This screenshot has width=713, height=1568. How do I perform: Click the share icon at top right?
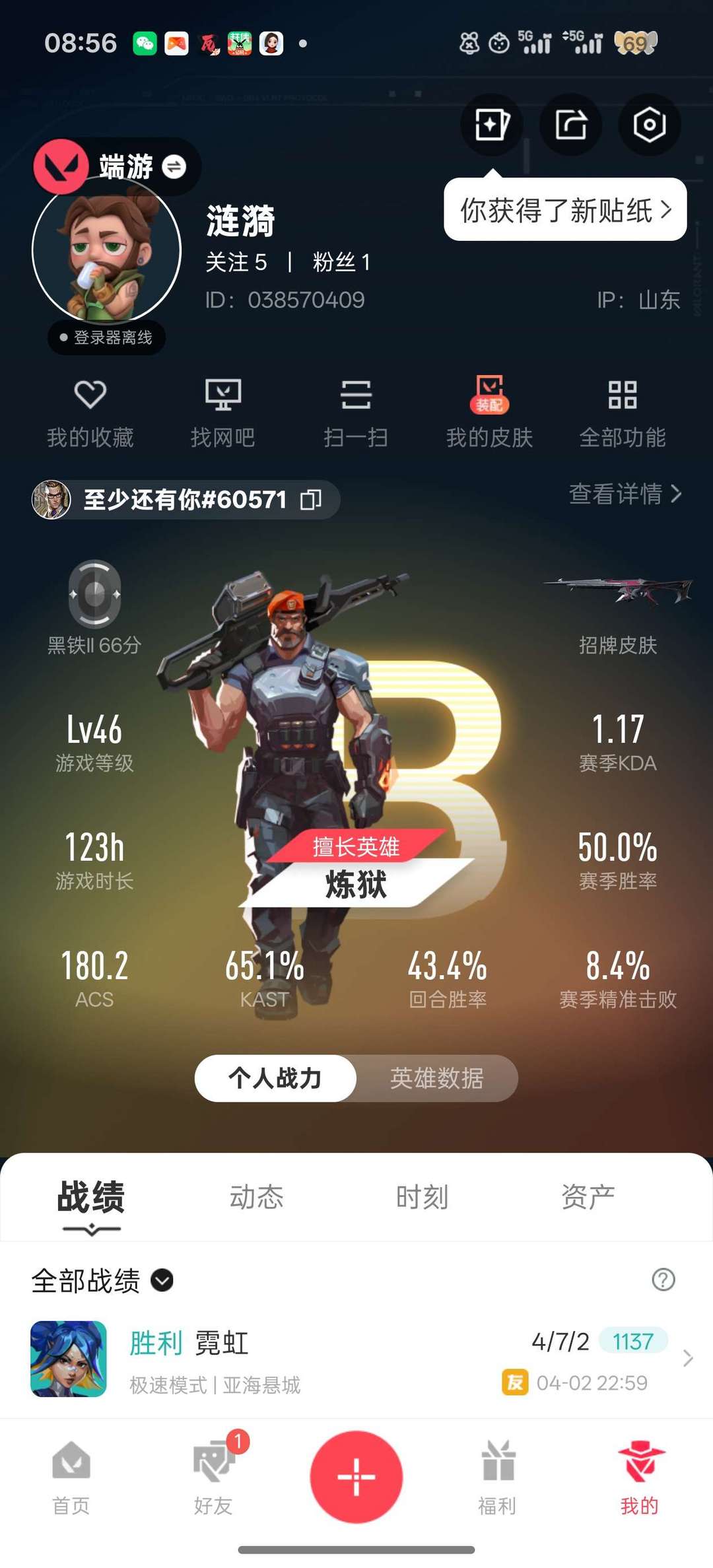(x=570, y=125)
